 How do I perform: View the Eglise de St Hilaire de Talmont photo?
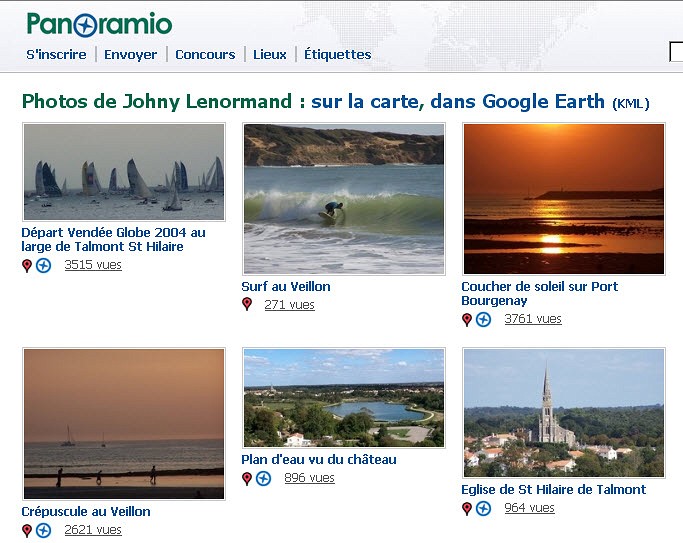pyautogui.click(x=563, y=412)
